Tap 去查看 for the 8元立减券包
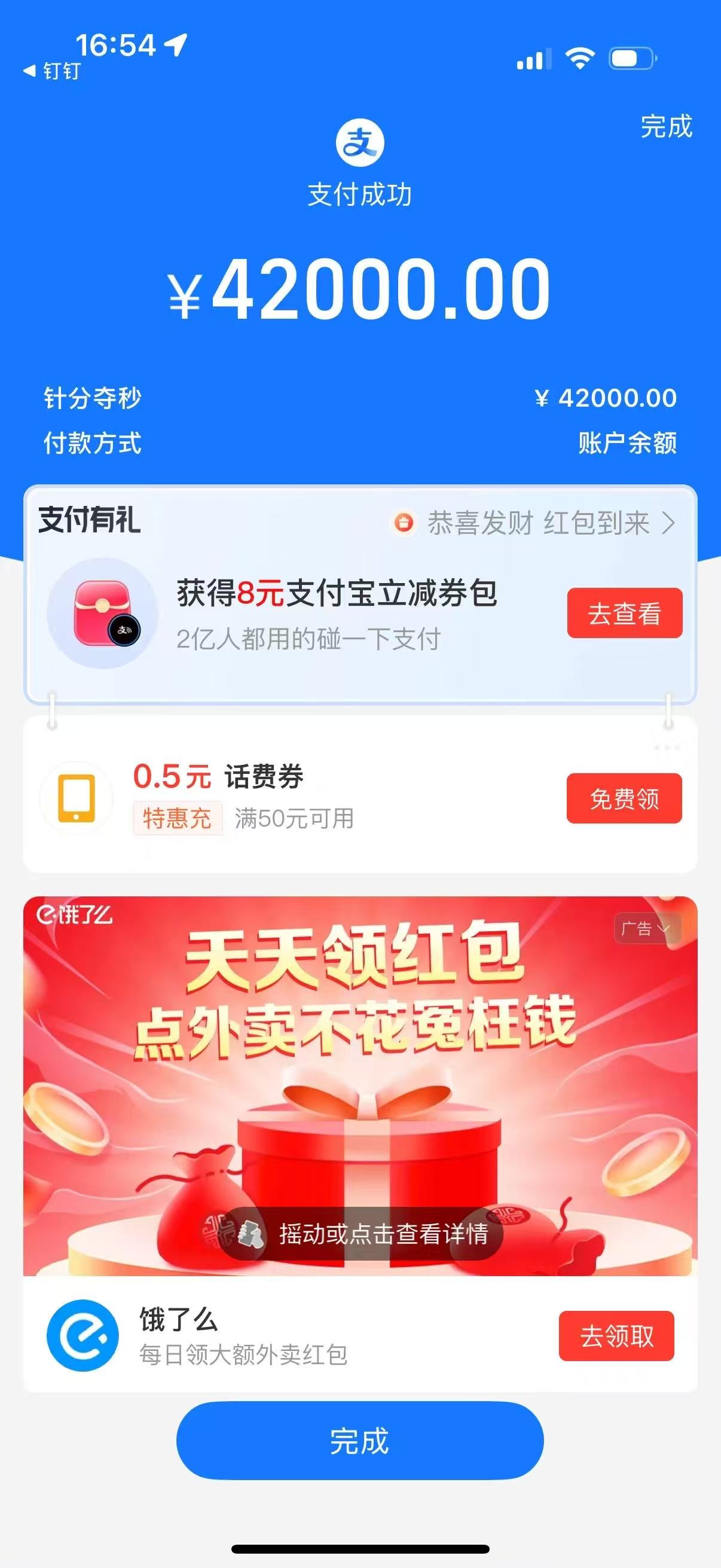The image size is (721, 1568). pyautogui.click(x=624, y=613)
